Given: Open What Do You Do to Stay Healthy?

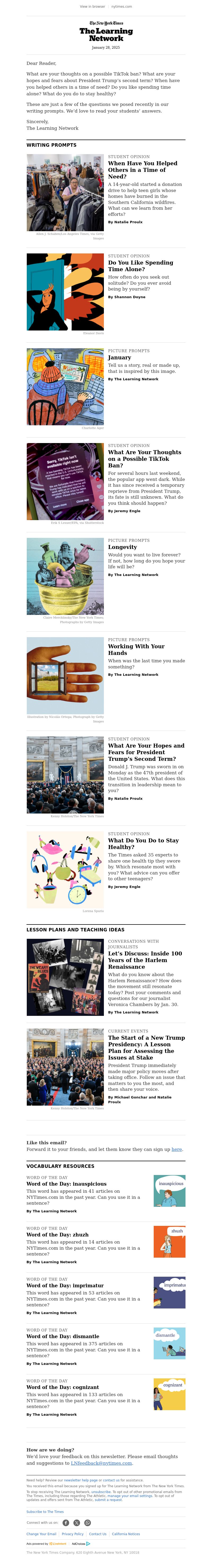Looking at the screenshot, I should tap(143, 843).
